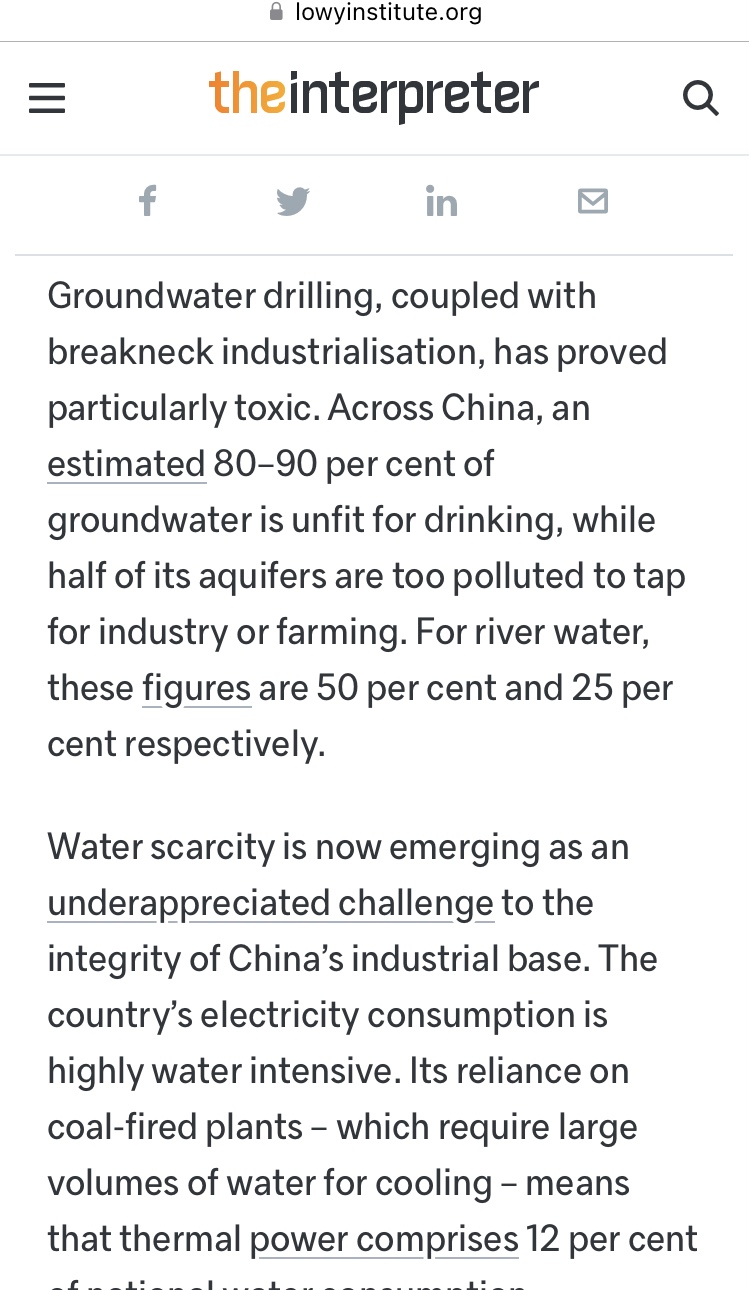
Task: Open the site search
Action: click(700, 98)
